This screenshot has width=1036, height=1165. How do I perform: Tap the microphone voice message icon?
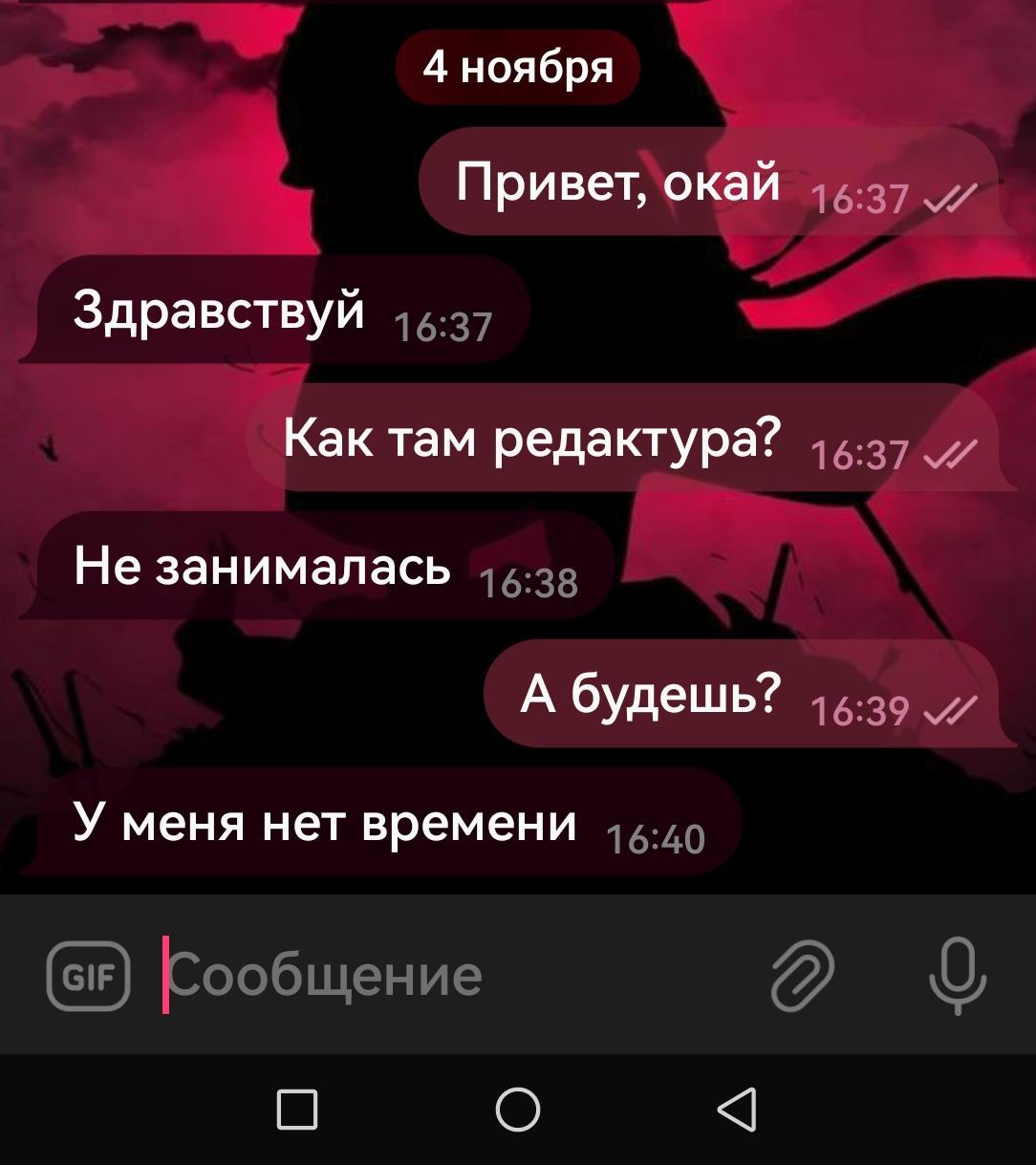pos(957,976)
